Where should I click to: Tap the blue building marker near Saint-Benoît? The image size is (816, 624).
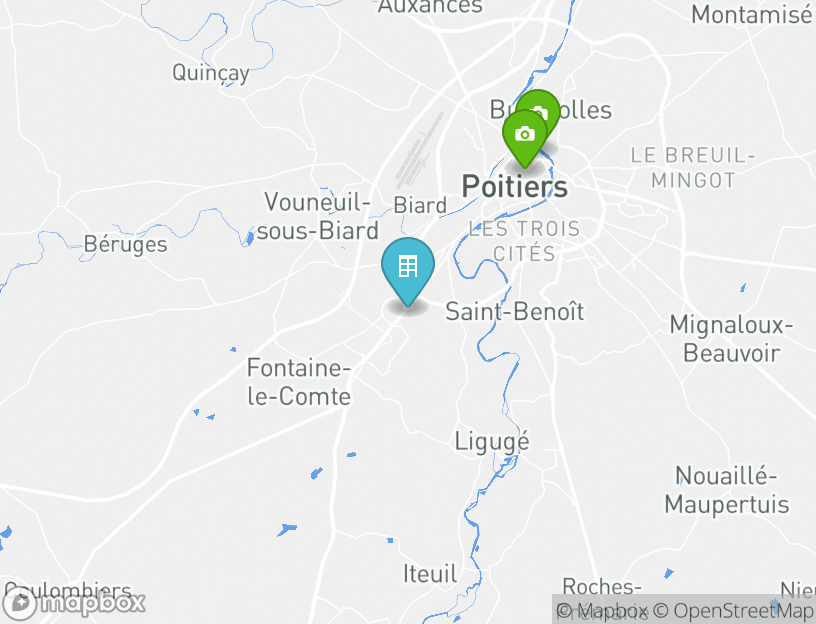[407, 268]
